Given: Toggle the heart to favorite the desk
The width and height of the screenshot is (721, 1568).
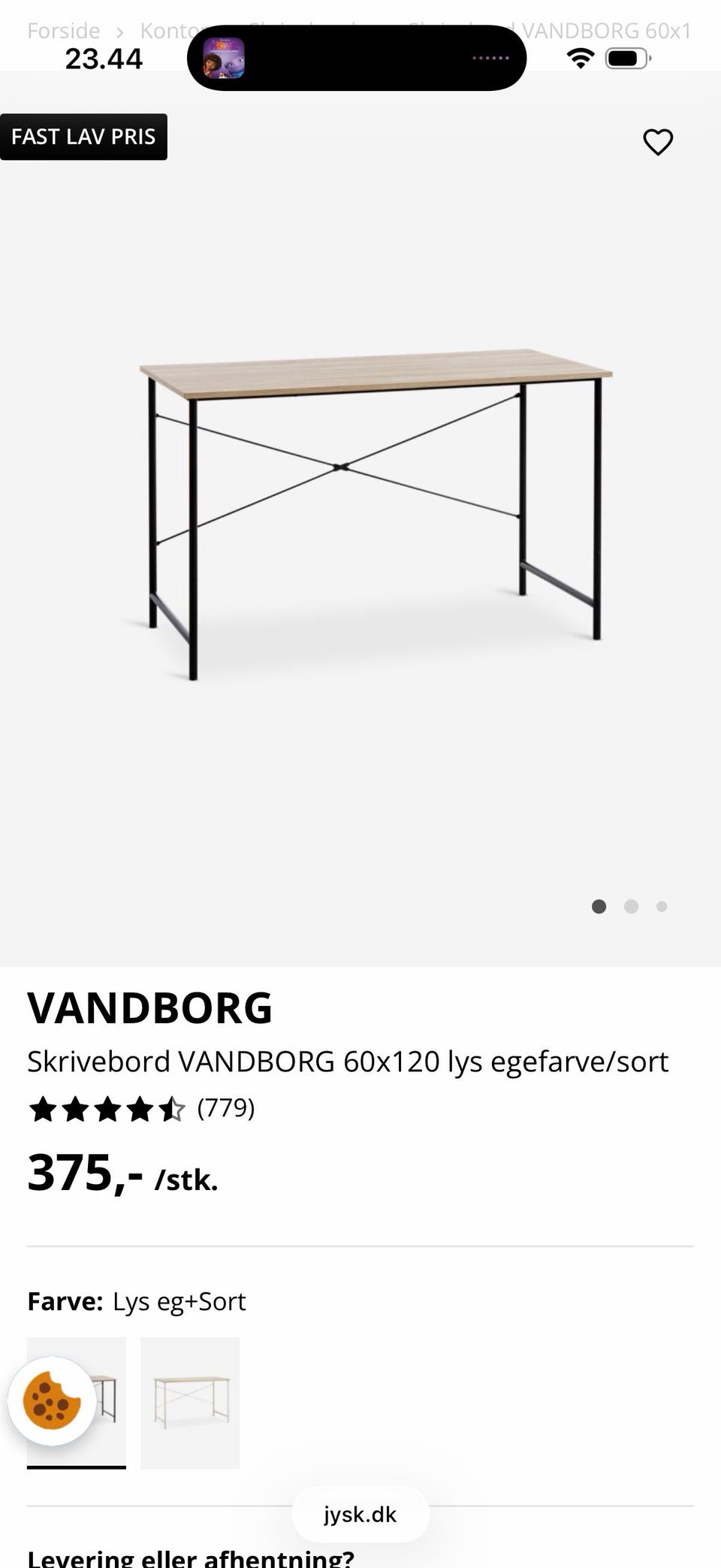Looking at the screenshot, I should pyautogui.click(x=659, y=141).
